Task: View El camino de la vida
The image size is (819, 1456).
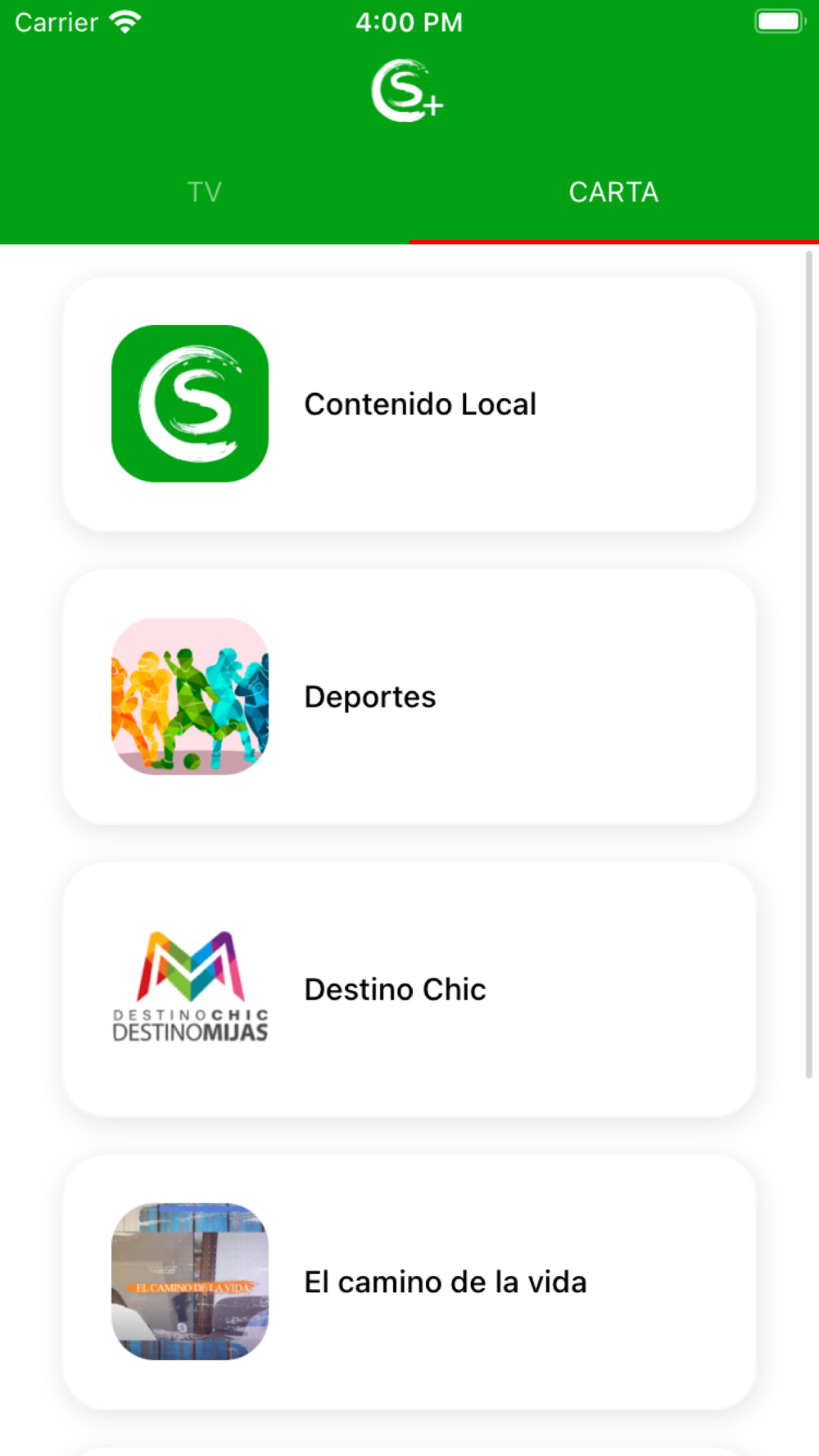Action: (x=409, y=1282)
